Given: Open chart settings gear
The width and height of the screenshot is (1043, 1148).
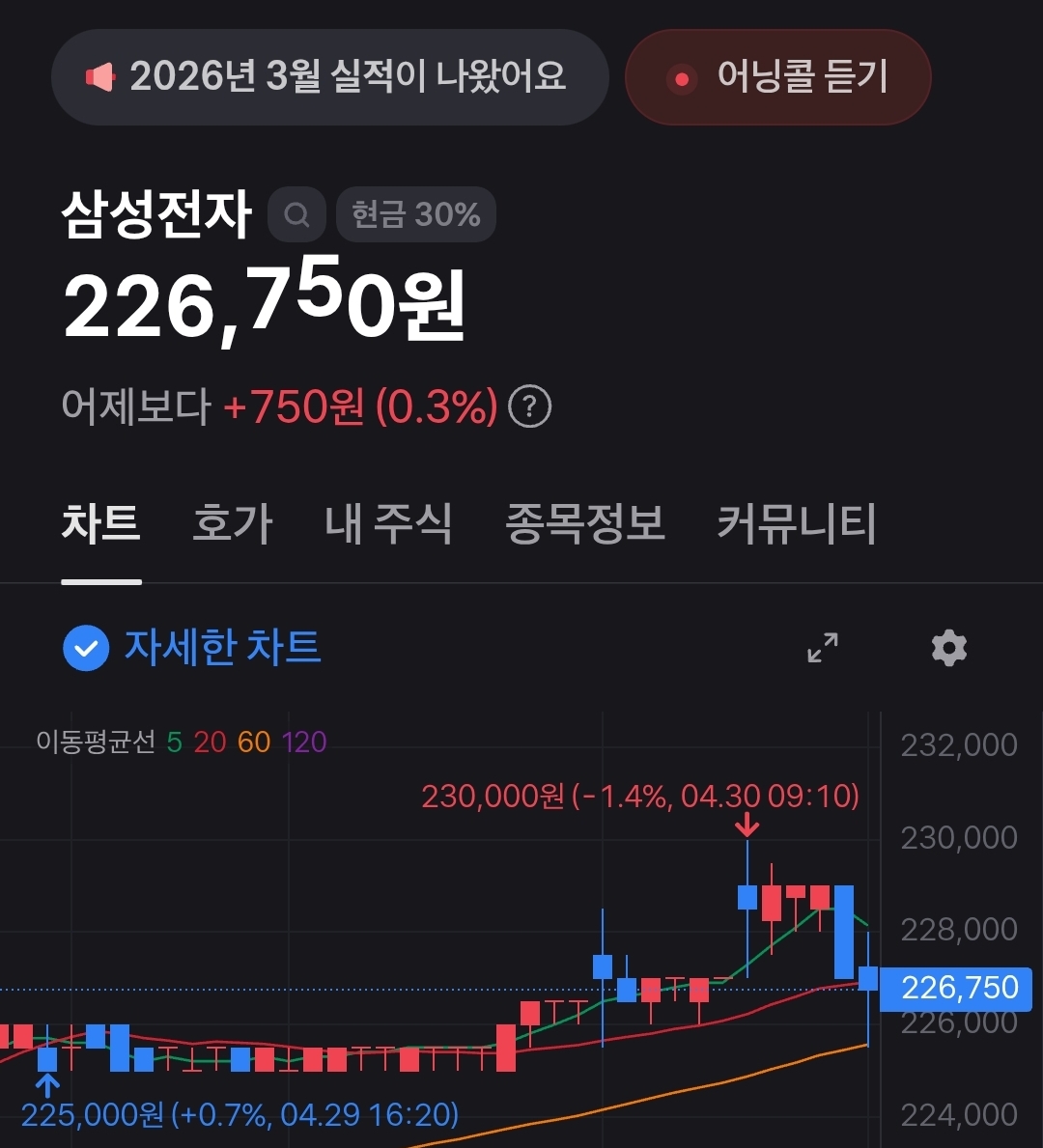Looking at the screenshot, I should [948, 648].
